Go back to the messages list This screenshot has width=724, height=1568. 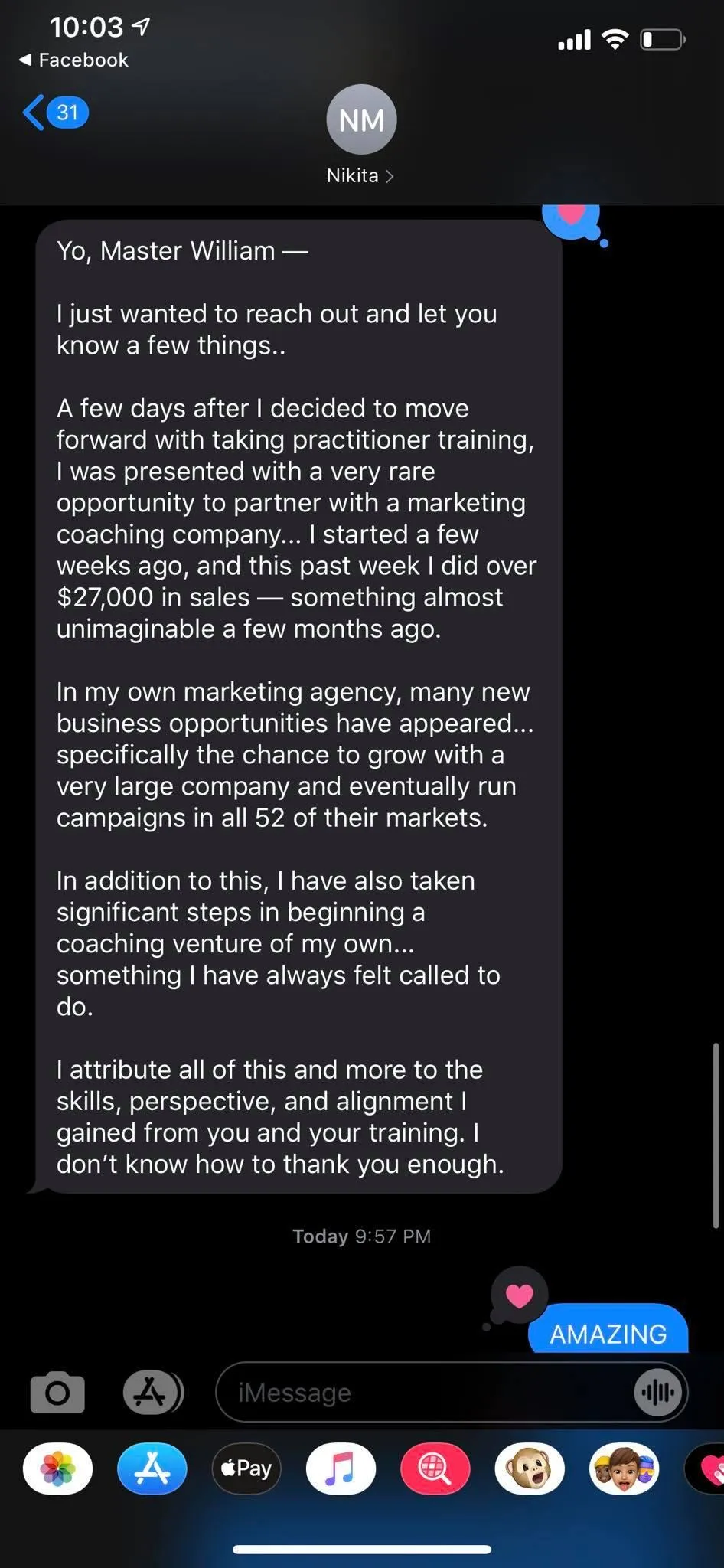click(54, 113)
